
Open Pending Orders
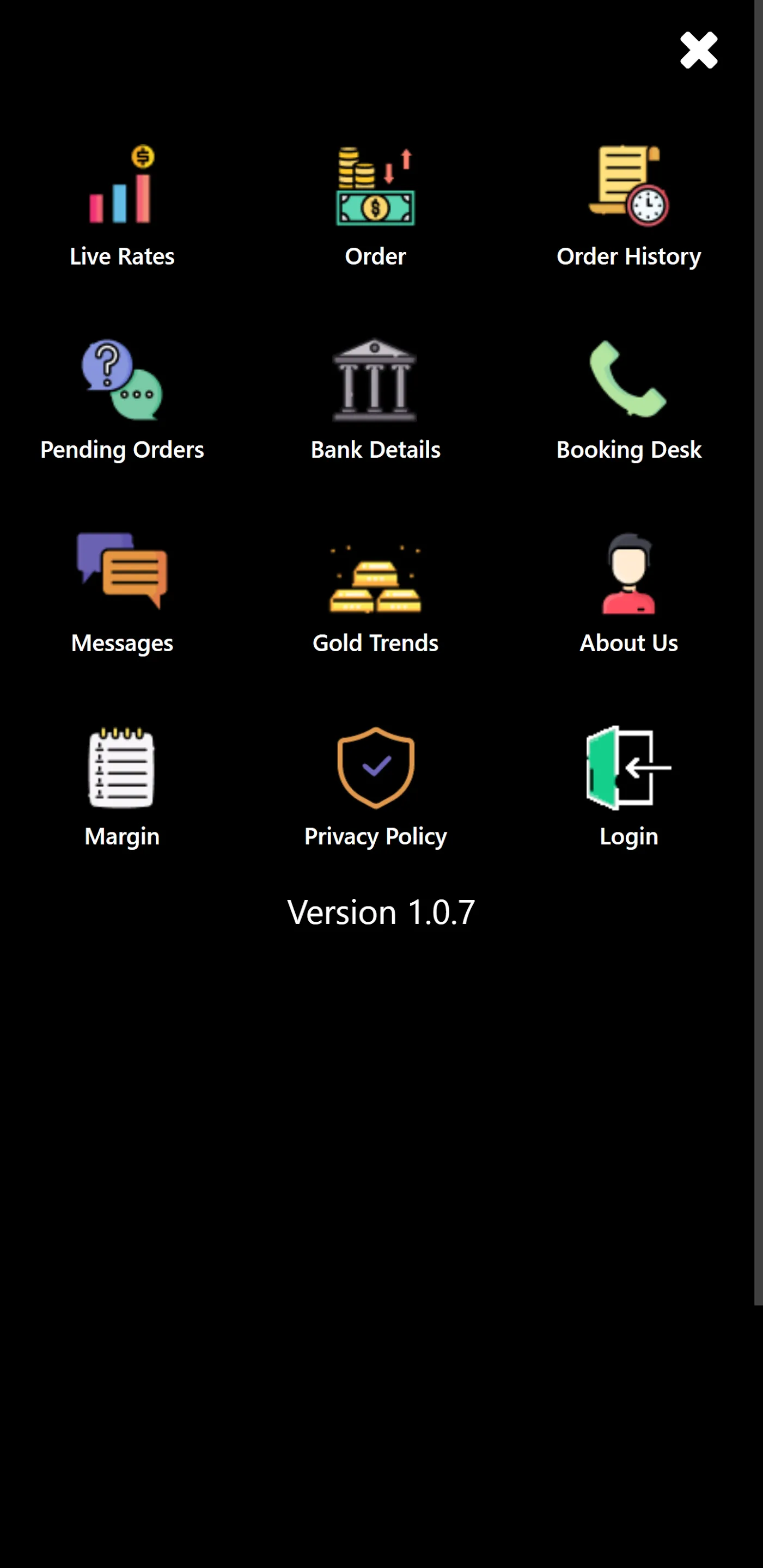(122, 400)
